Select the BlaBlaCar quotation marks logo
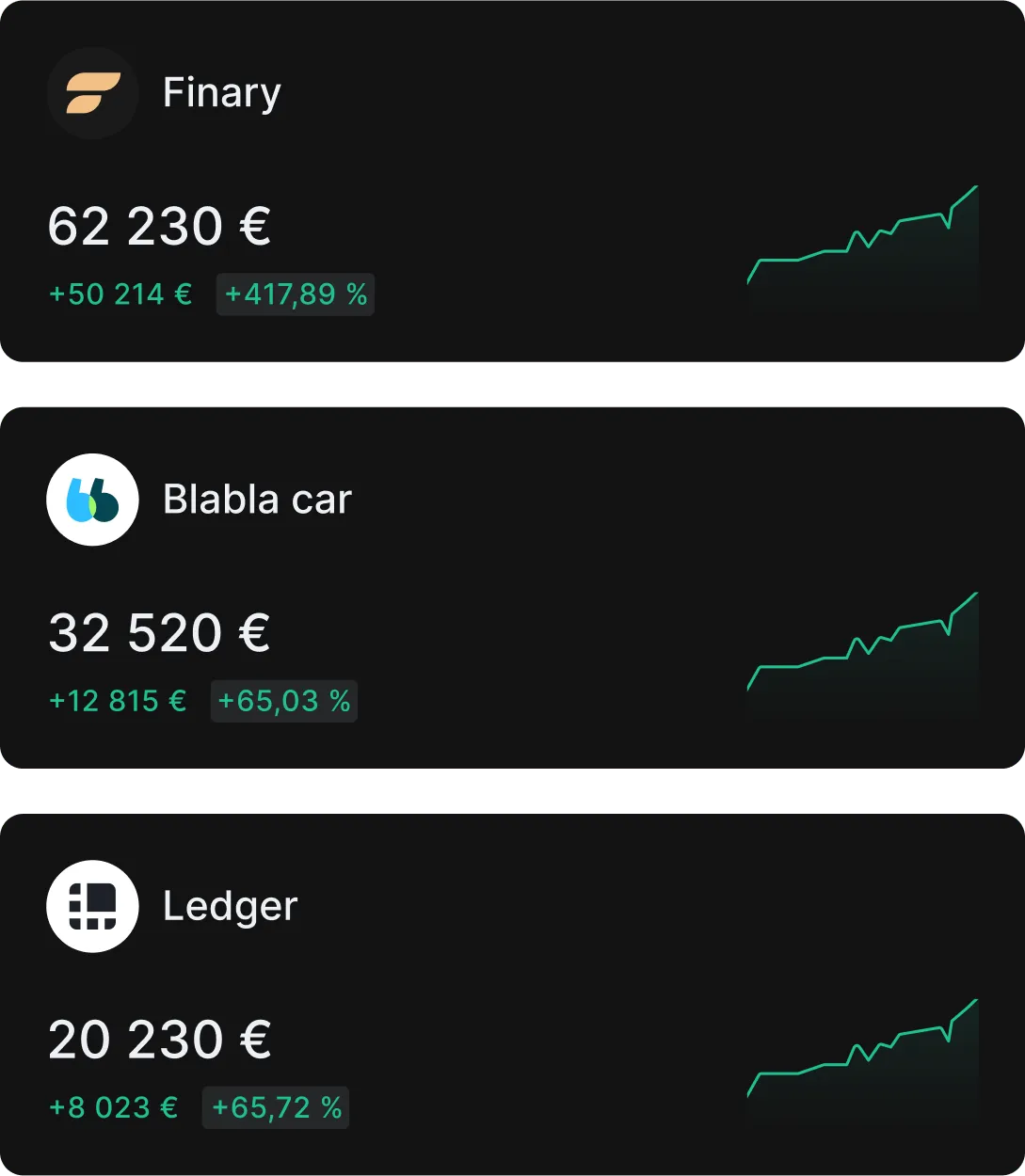The image size is (1025, 1176). (x=92, y=499)
